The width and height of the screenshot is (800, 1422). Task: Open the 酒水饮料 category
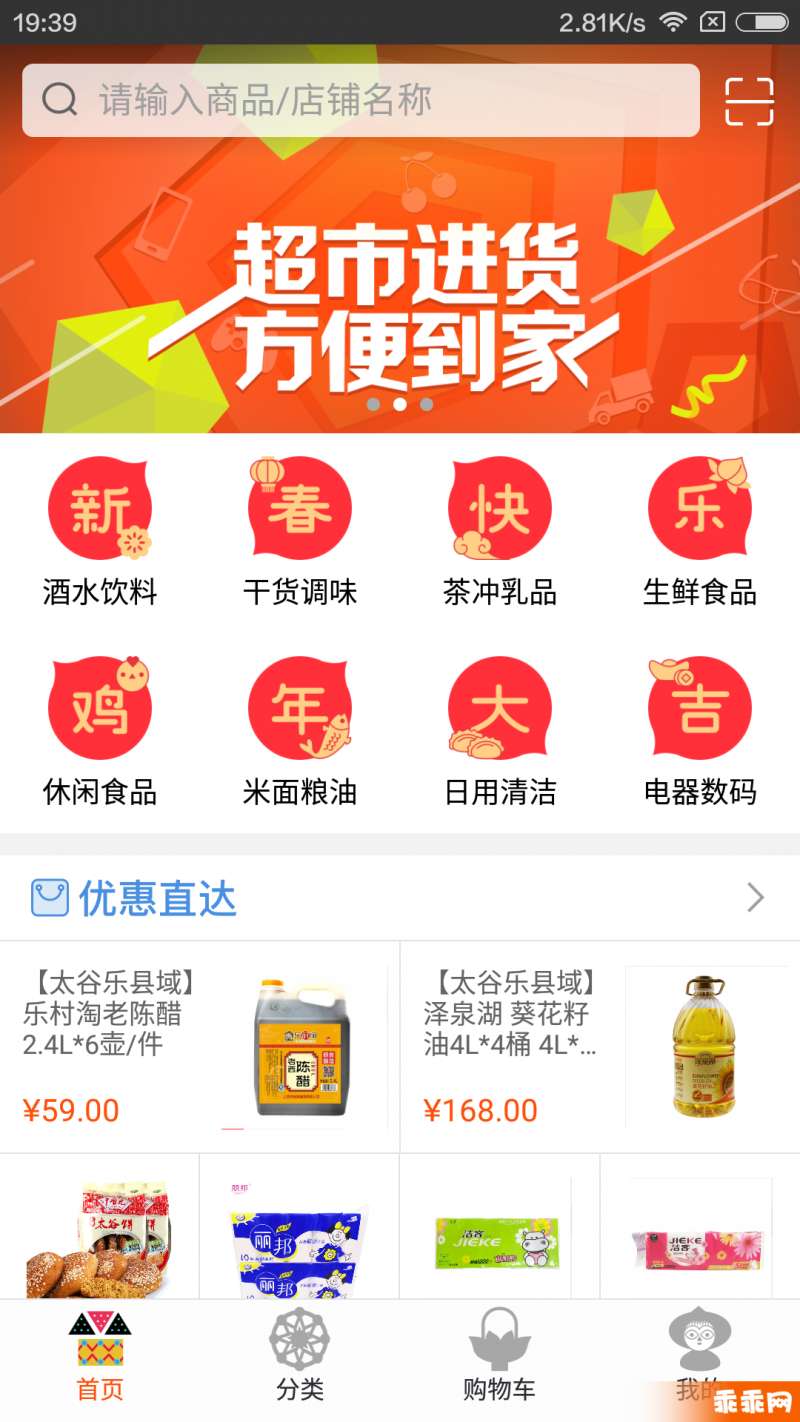(100, 532)
